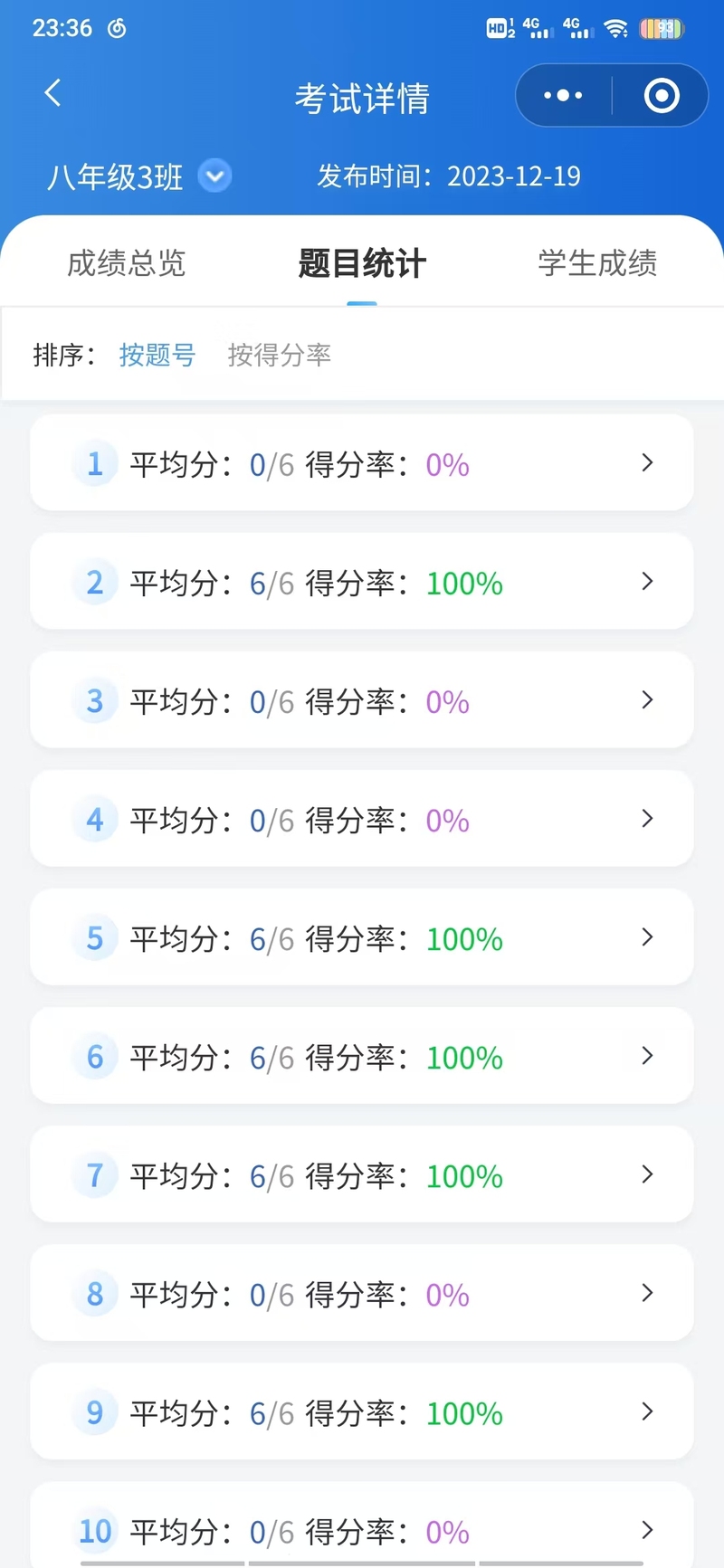Switch to the 学生成绩 tab
This screenshot has width=724, height=1568.
point(597,263)
